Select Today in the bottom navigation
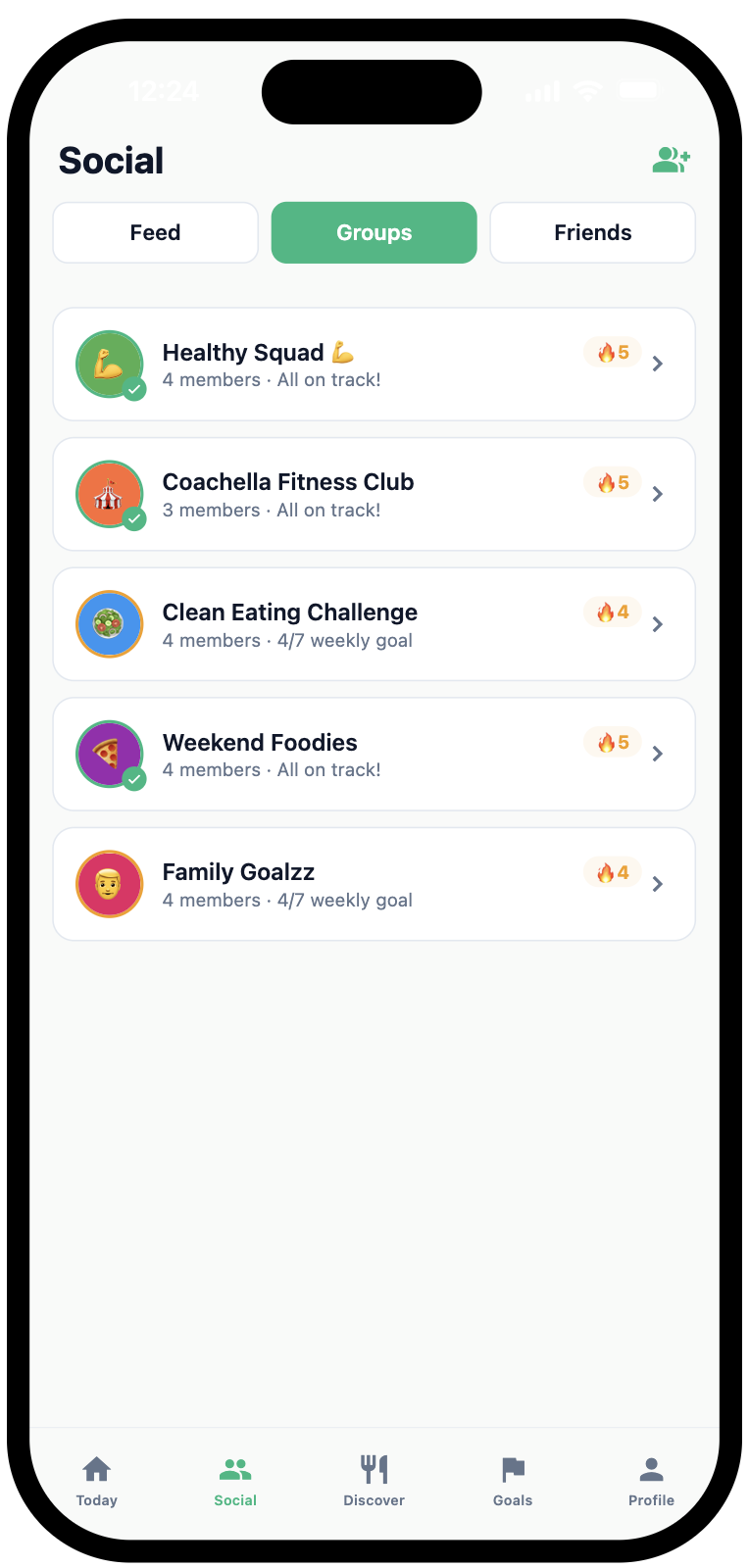 point(96,1480)
